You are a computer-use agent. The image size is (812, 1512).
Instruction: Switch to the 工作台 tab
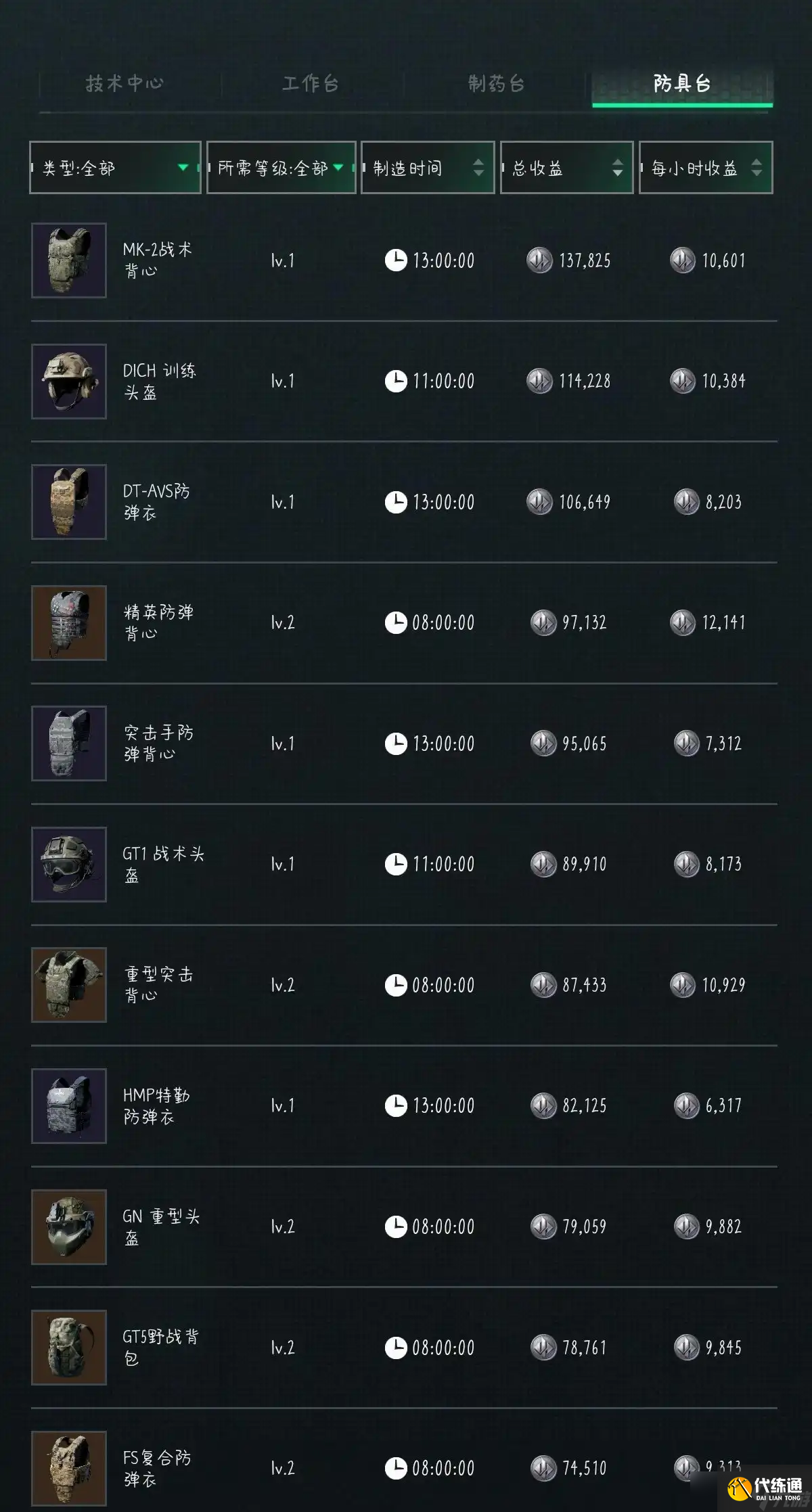[311, 84]
